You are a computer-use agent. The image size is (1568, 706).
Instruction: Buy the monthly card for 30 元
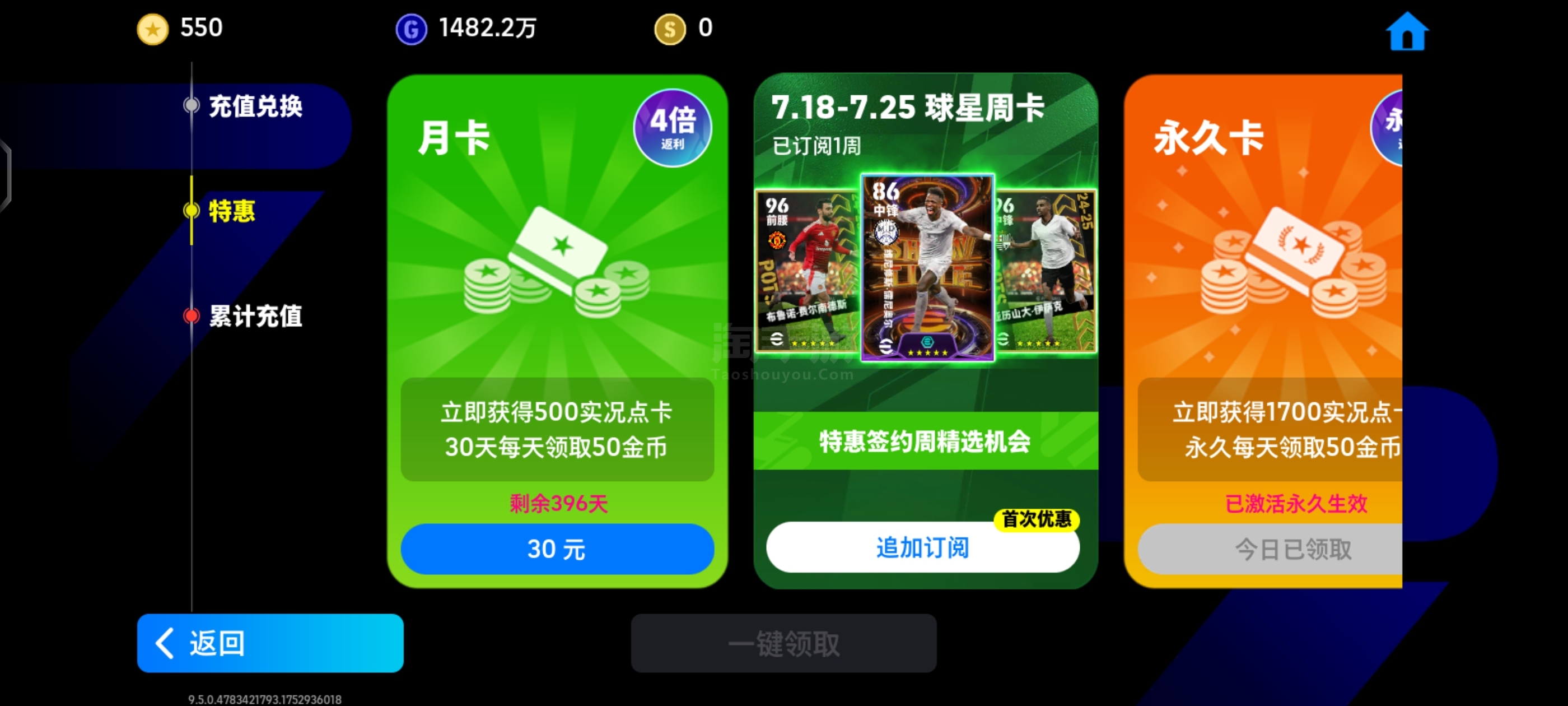click(557, 549)
